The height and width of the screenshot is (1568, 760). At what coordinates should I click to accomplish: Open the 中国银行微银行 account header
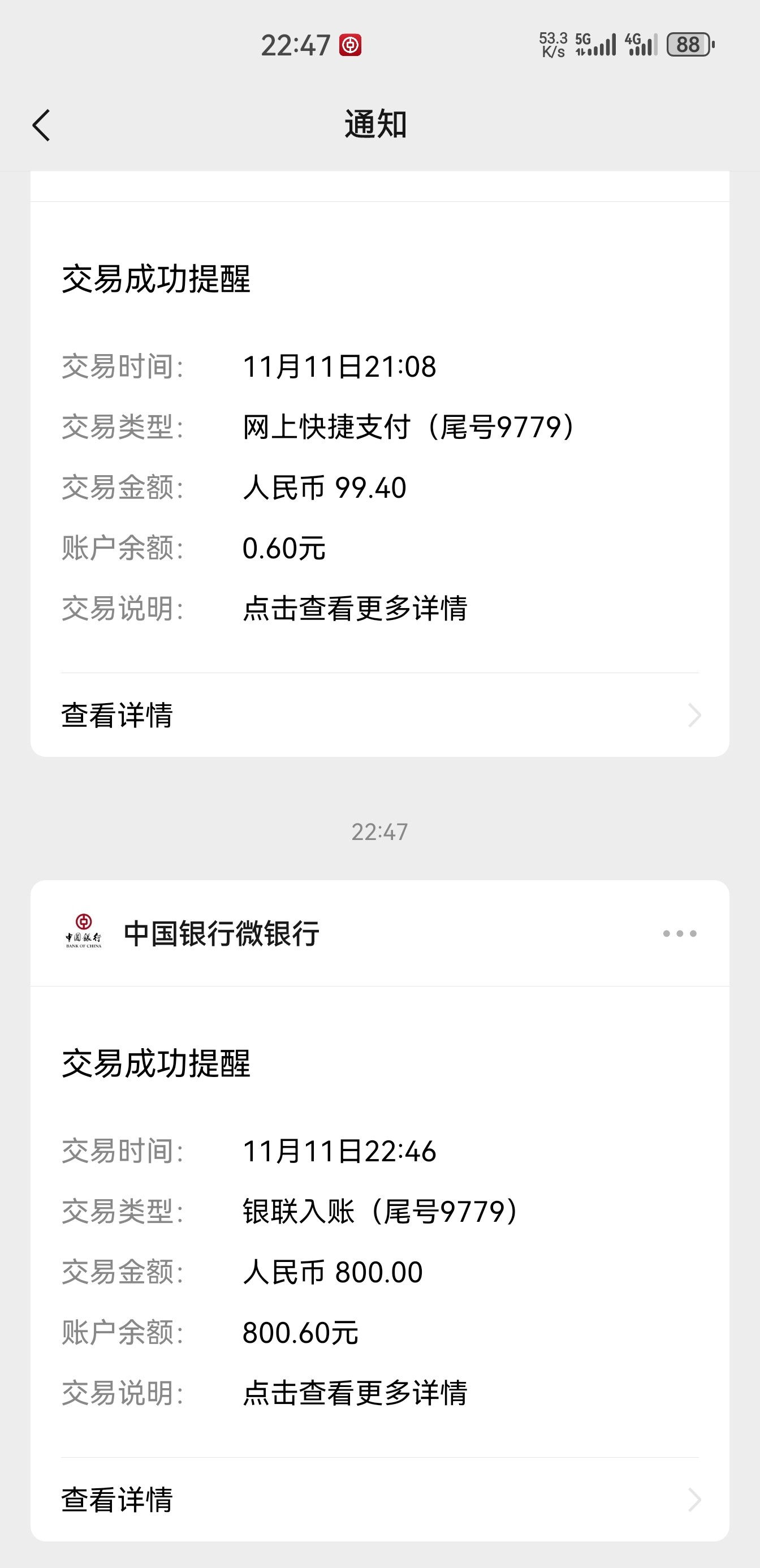(x=222, y=933)
